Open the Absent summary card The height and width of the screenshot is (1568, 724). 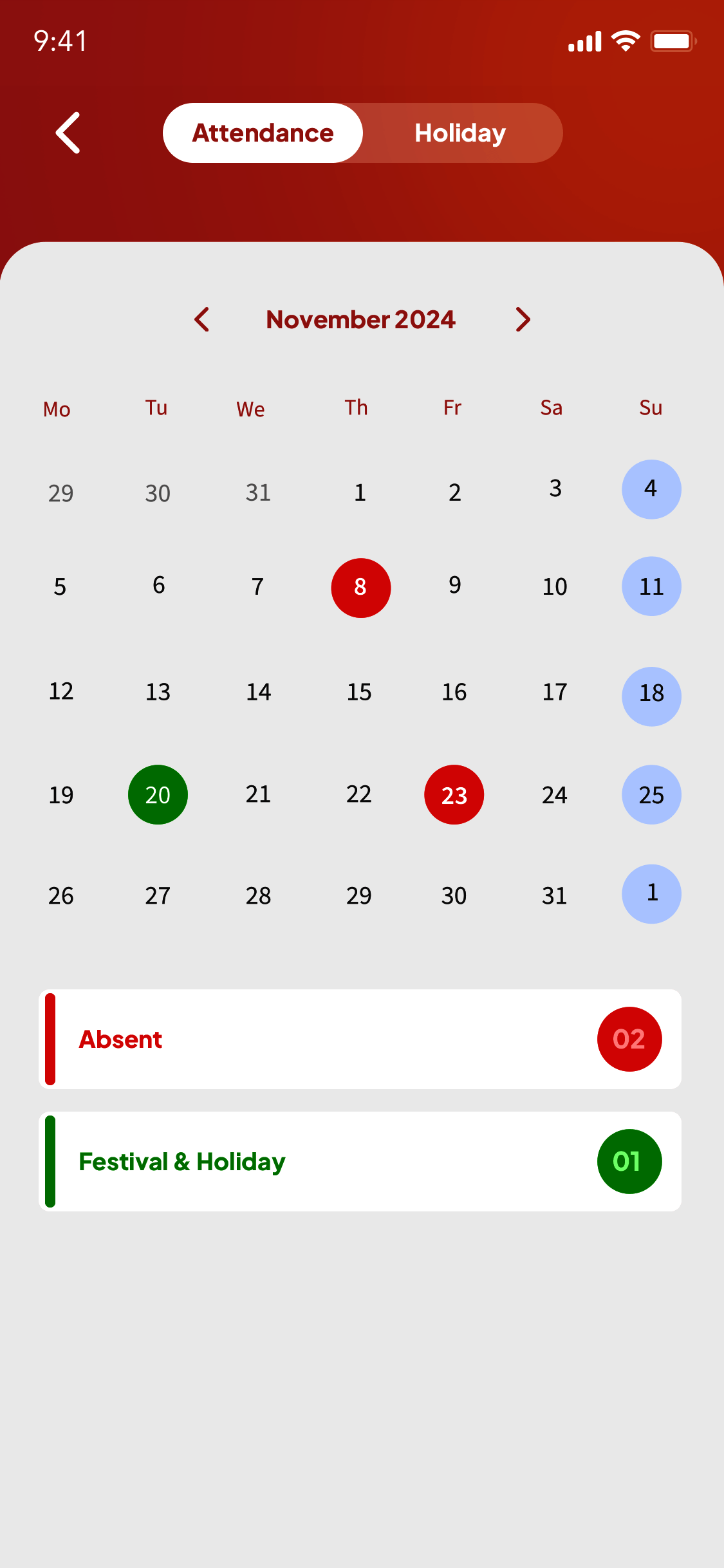point(360,1039)
